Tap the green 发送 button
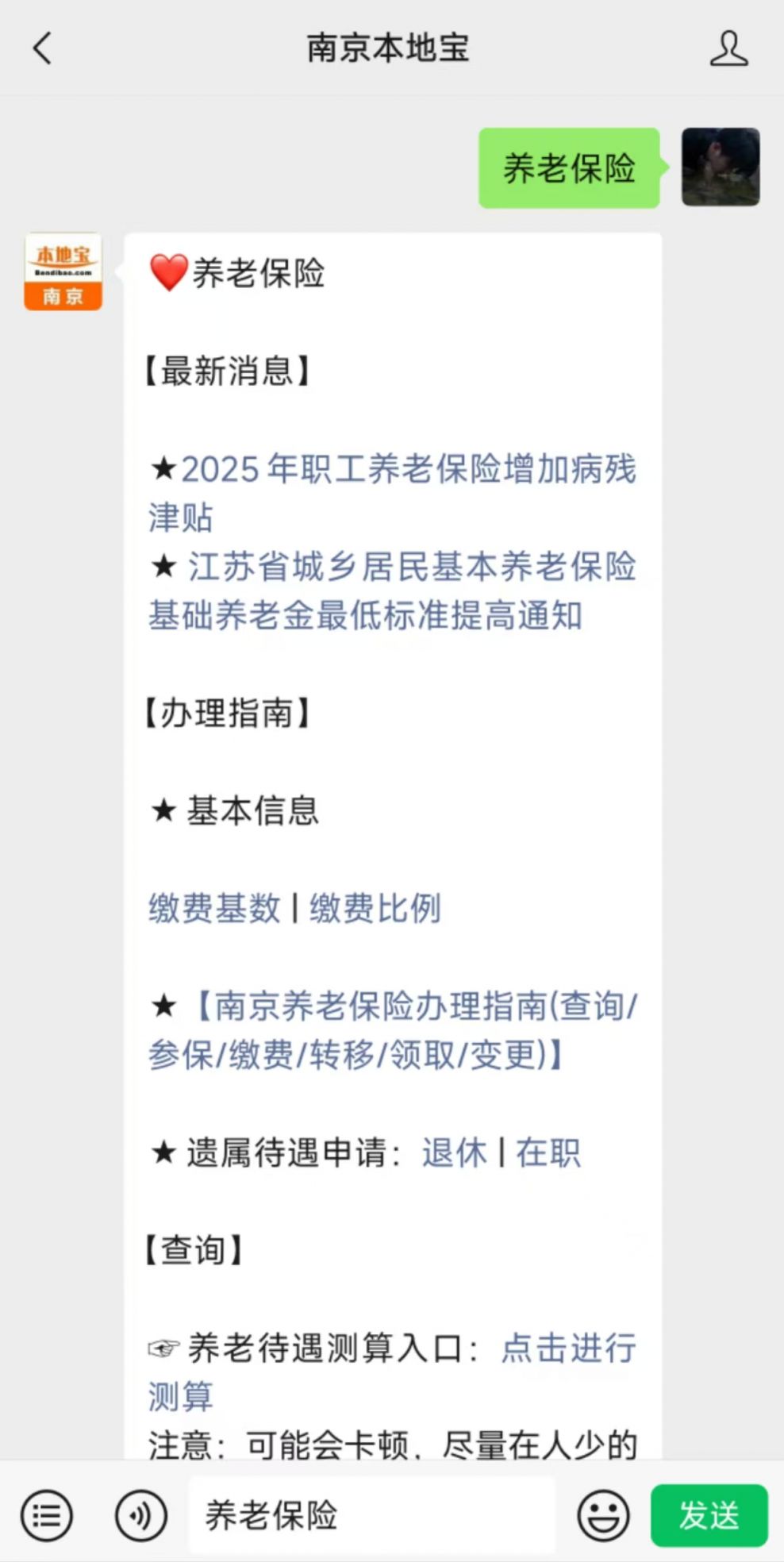The width and height of the screenshot is (784, 1562). click(709, 1515)
